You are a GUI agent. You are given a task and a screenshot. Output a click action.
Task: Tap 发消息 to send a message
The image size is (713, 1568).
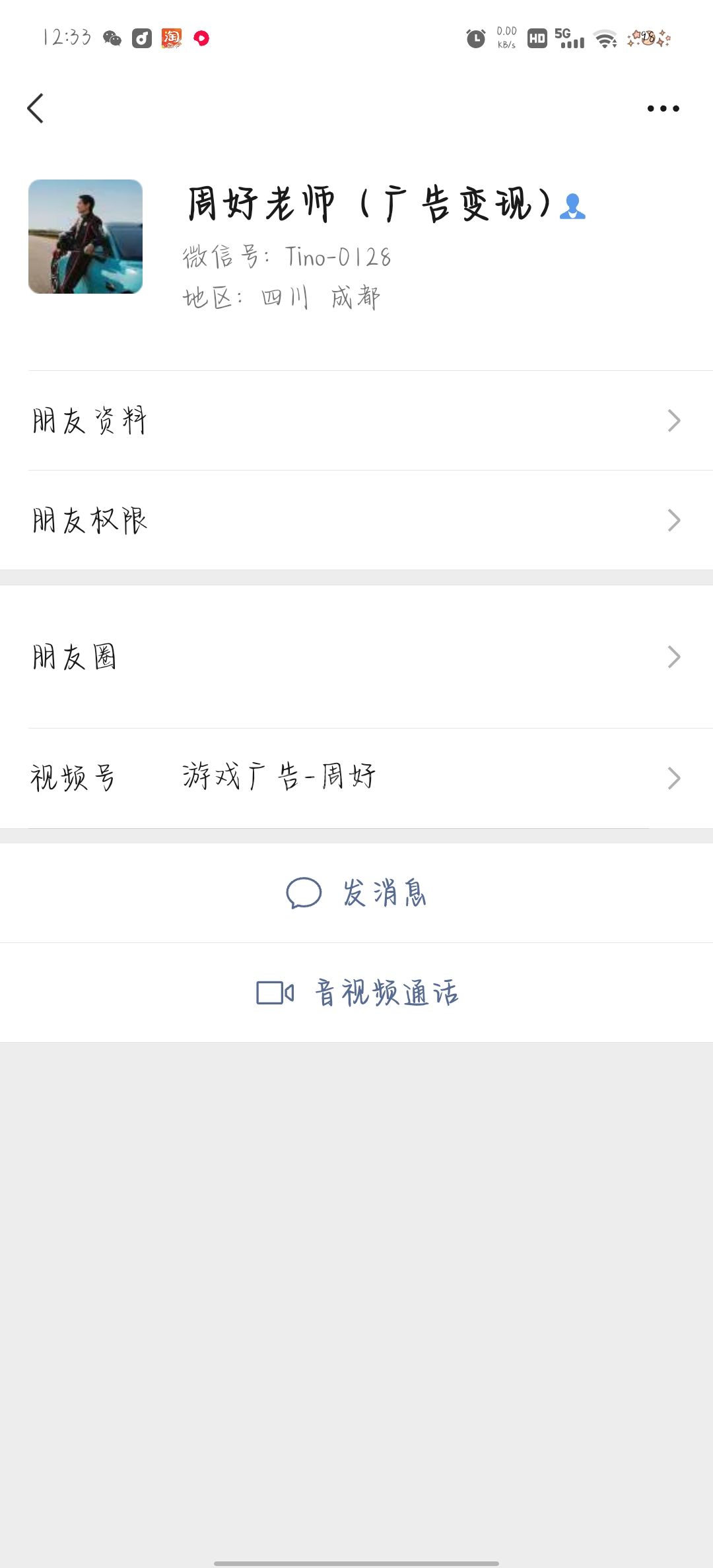coord(356,893)
